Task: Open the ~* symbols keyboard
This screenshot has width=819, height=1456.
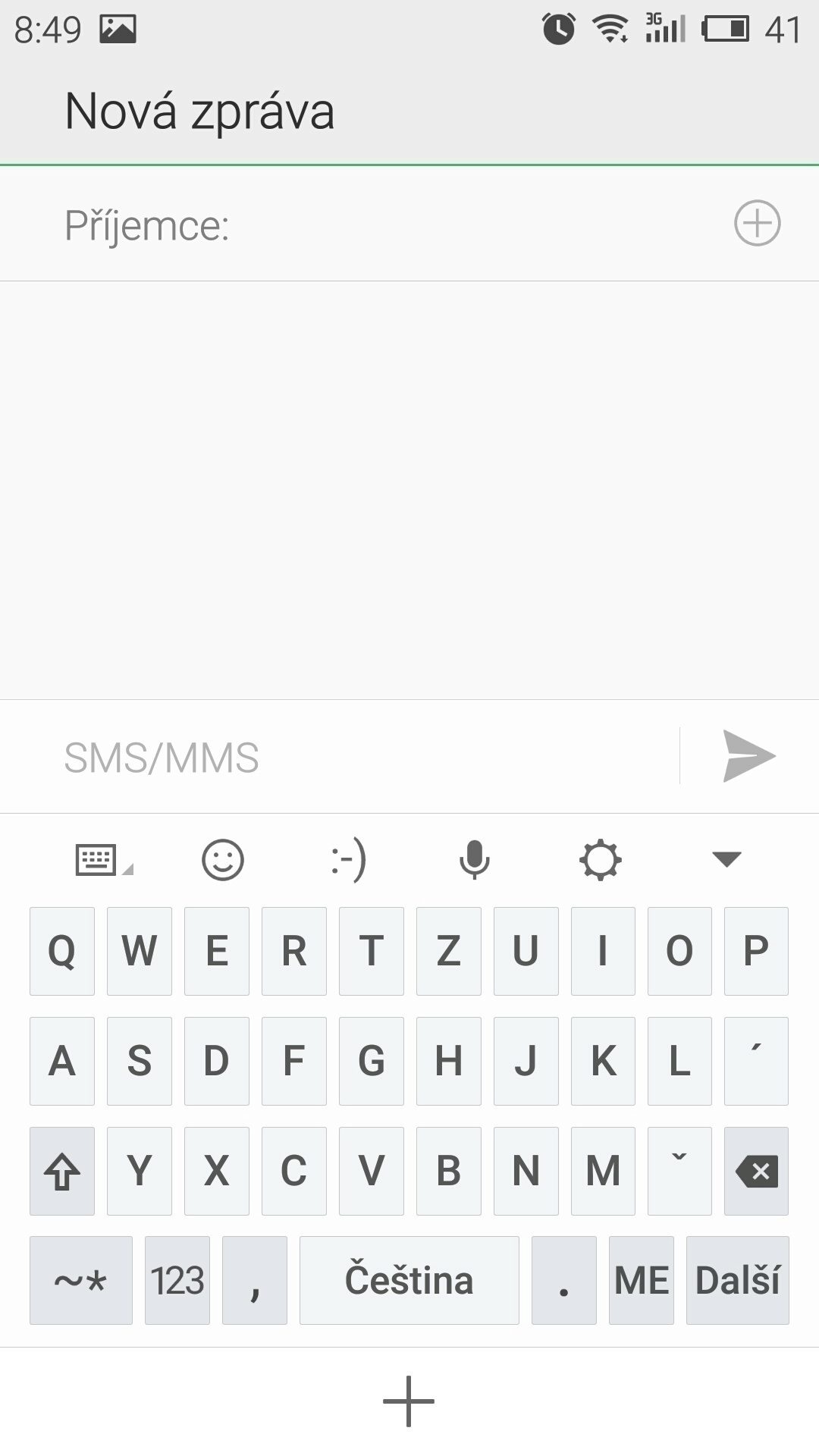Action: (x=81, y=1280)
